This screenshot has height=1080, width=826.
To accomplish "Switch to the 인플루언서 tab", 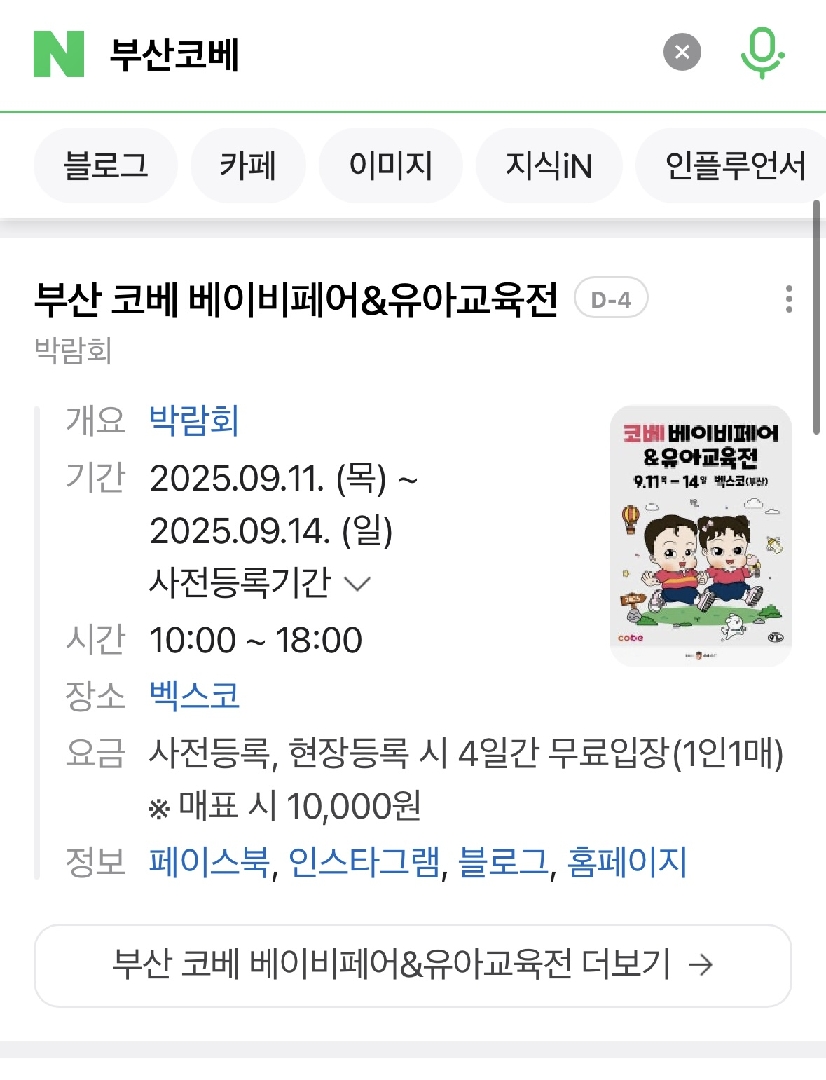I will [x=735, y=165].
